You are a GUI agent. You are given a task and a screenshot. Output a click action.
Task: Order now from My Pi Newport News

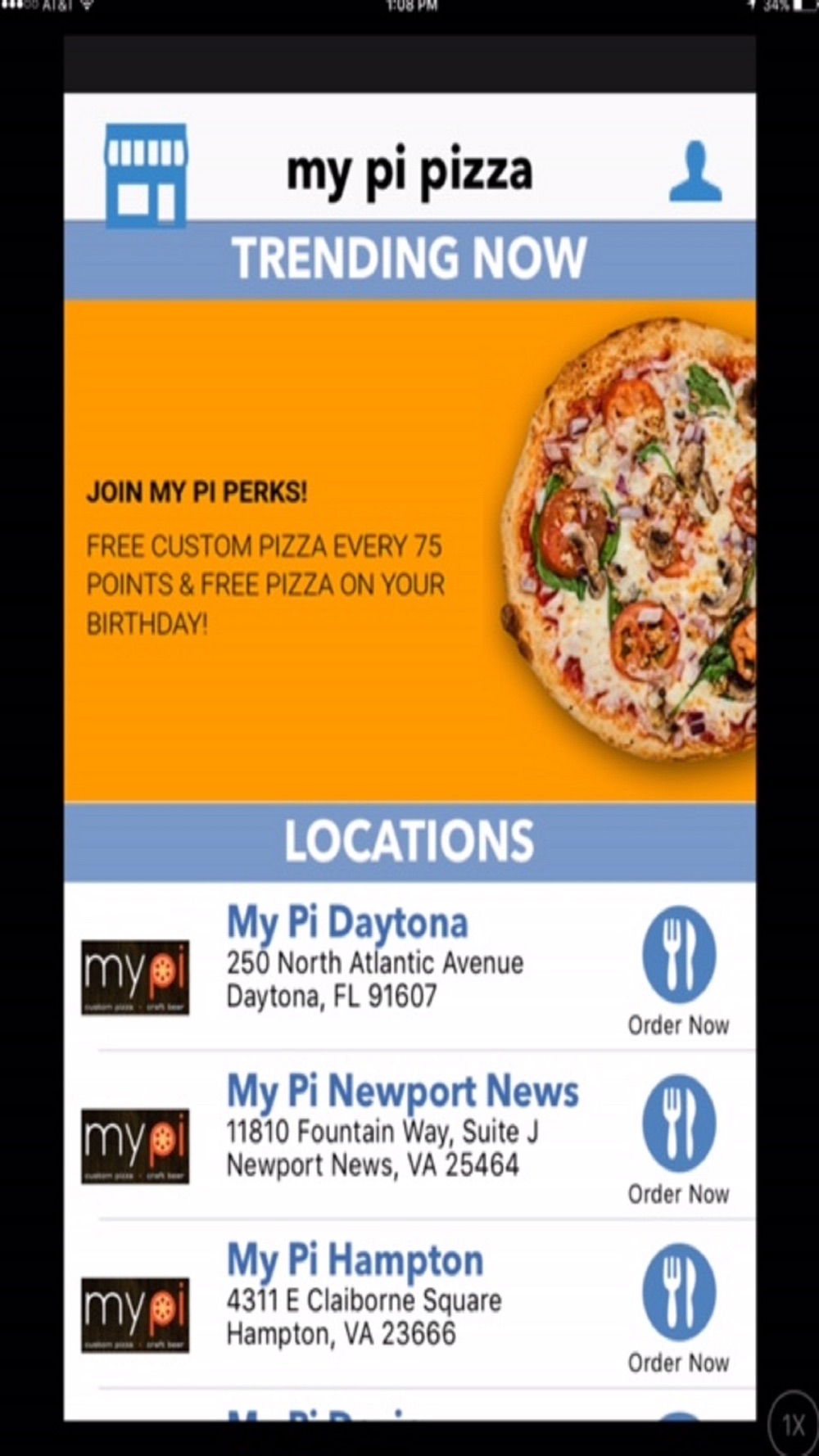tap(678, 1141)
